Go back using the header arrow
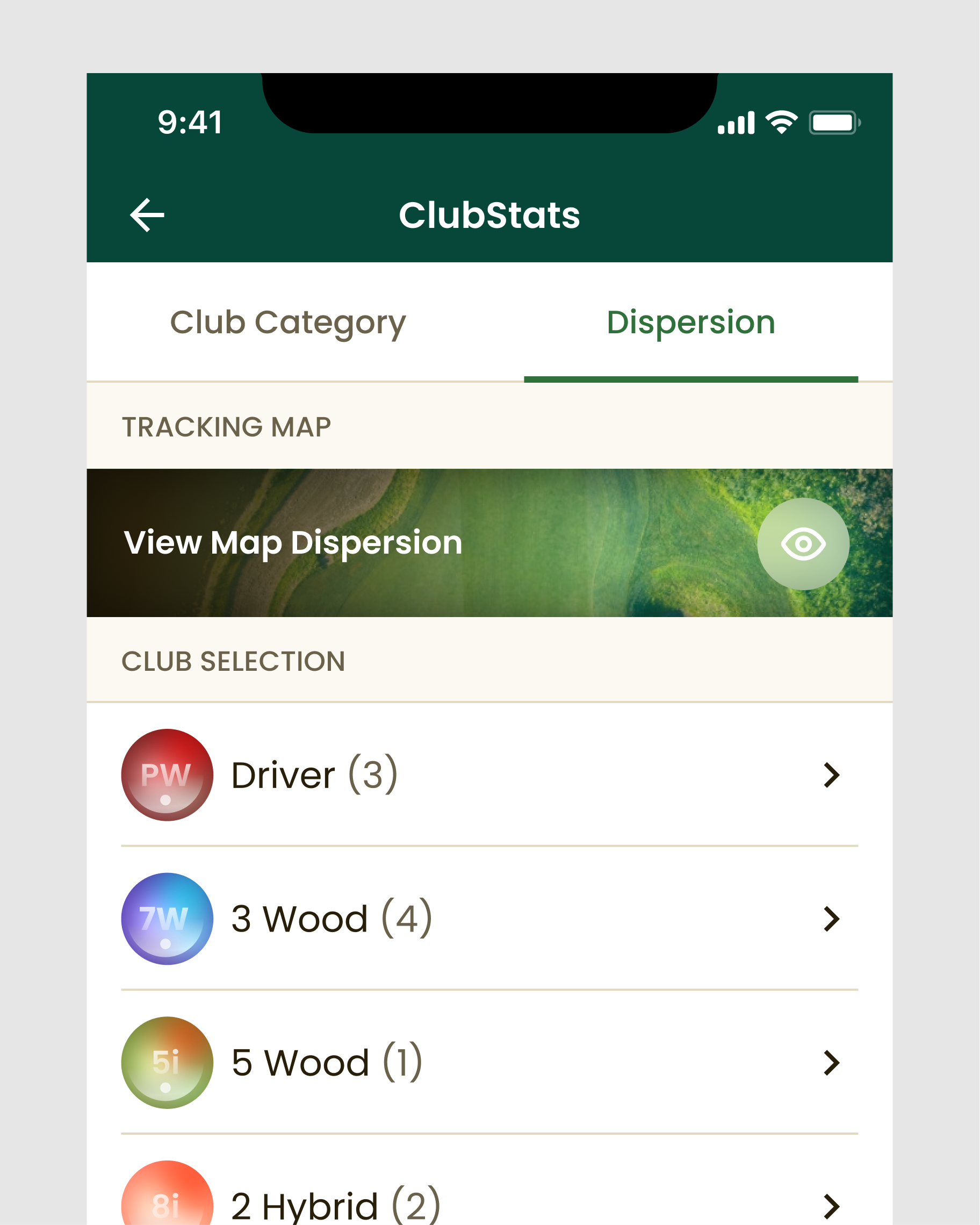This screenshot has height=1225, width=980. pos(147,215)
